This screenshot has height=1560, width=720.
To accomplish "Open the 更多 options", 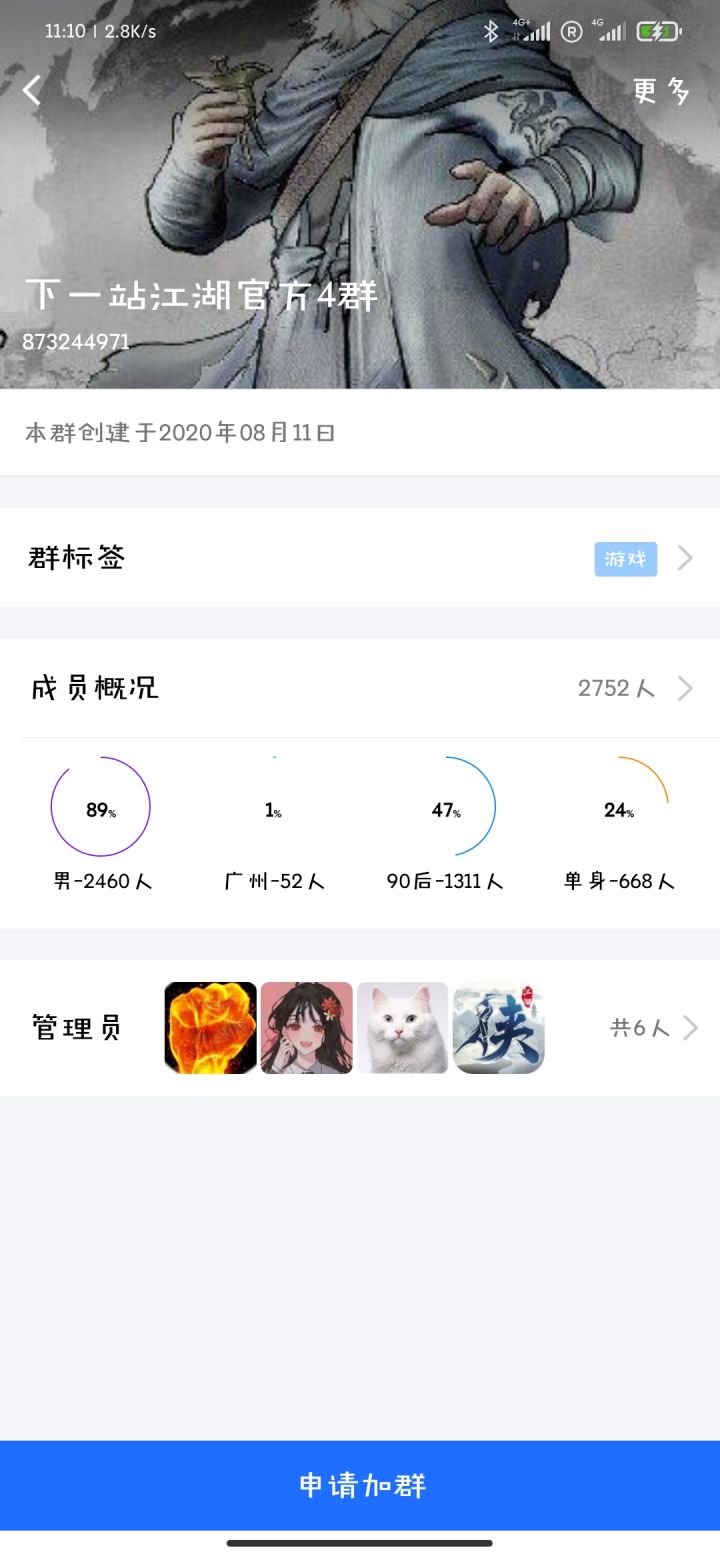I will 662,91.
